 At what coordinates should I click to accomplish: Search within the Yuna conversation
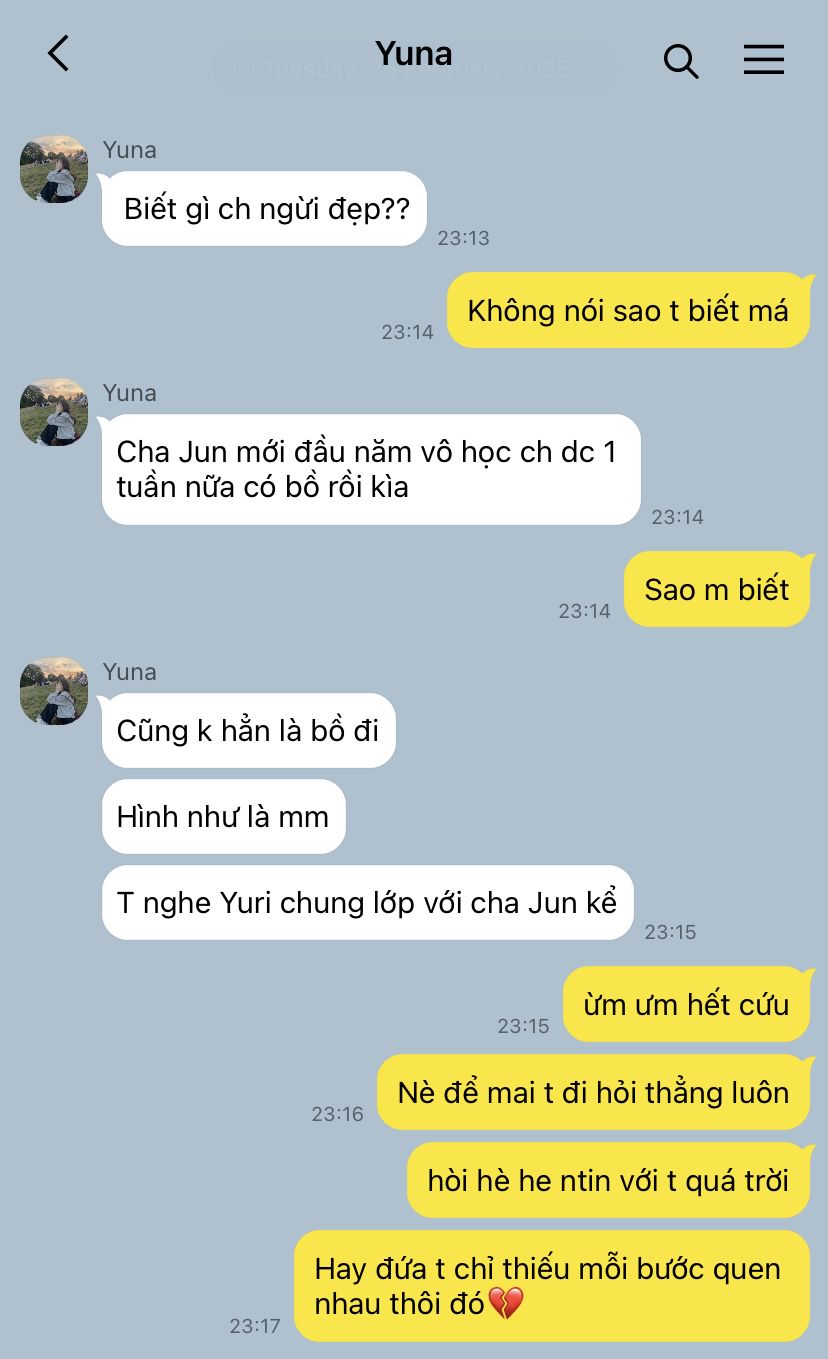coord(680,61)
